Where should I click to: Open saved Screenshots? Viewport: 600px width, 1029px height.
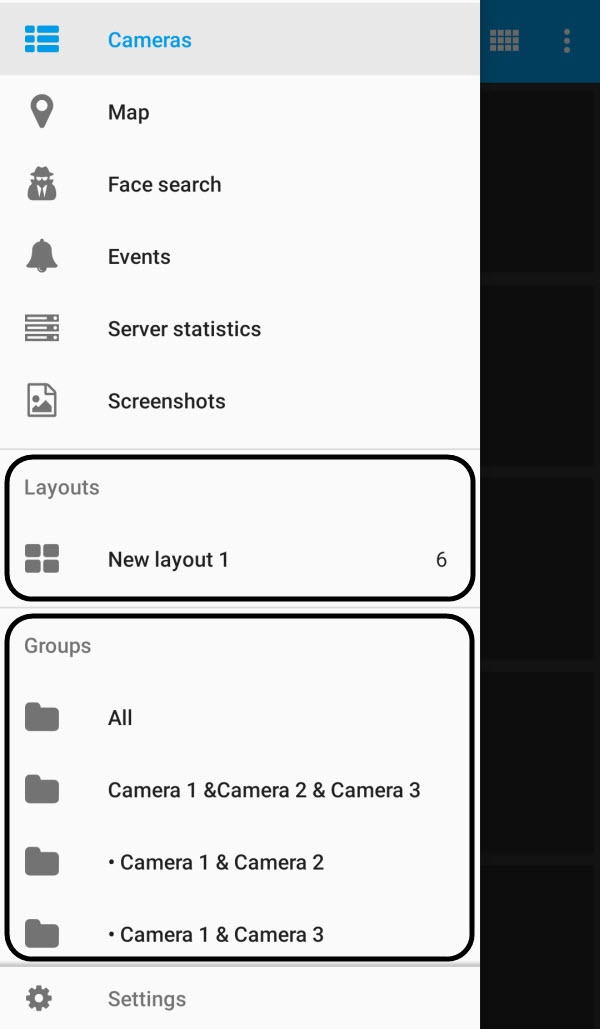[166, 401]
